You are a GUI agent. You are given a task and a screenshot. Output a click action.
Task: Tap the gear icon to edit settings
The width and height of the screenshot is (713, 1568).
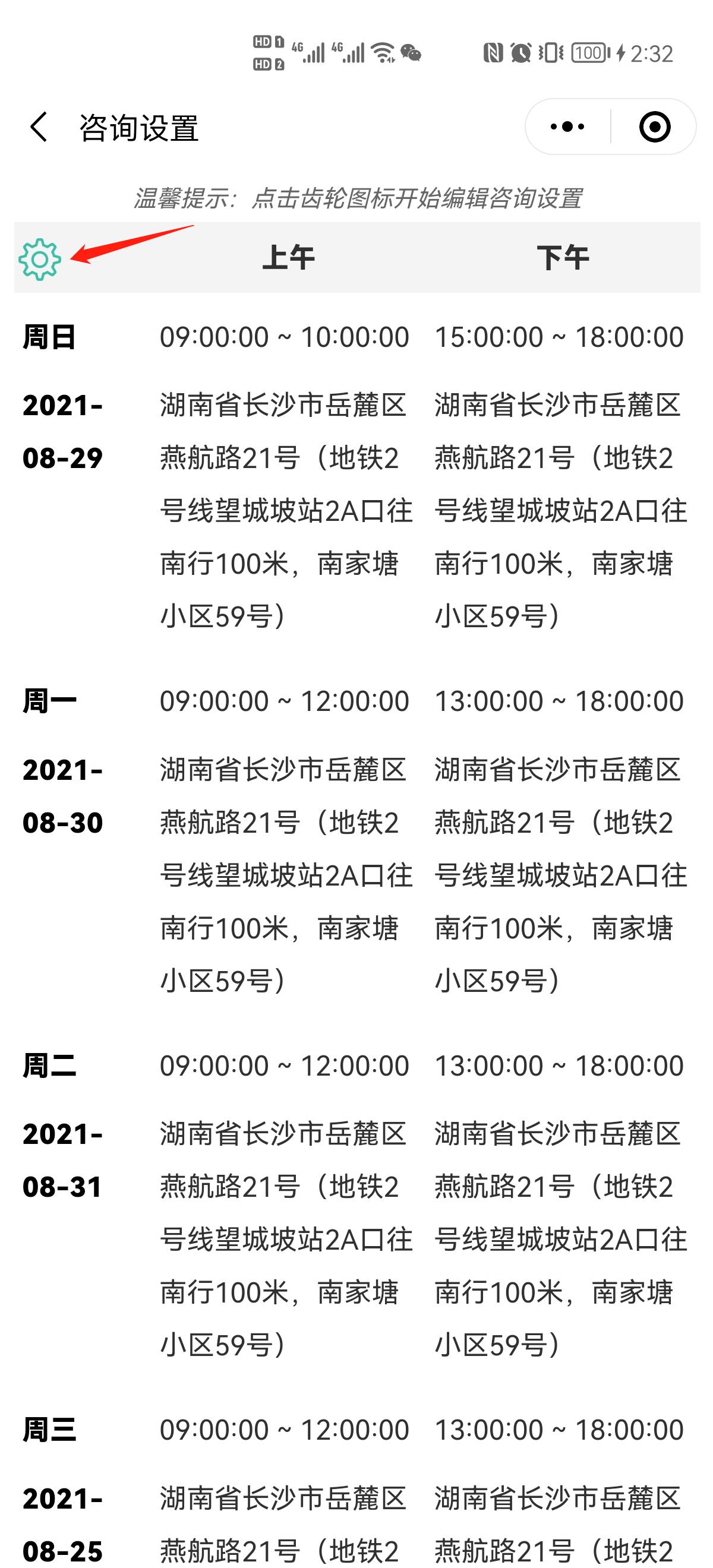pyautogui.click(x=40, y=259)
